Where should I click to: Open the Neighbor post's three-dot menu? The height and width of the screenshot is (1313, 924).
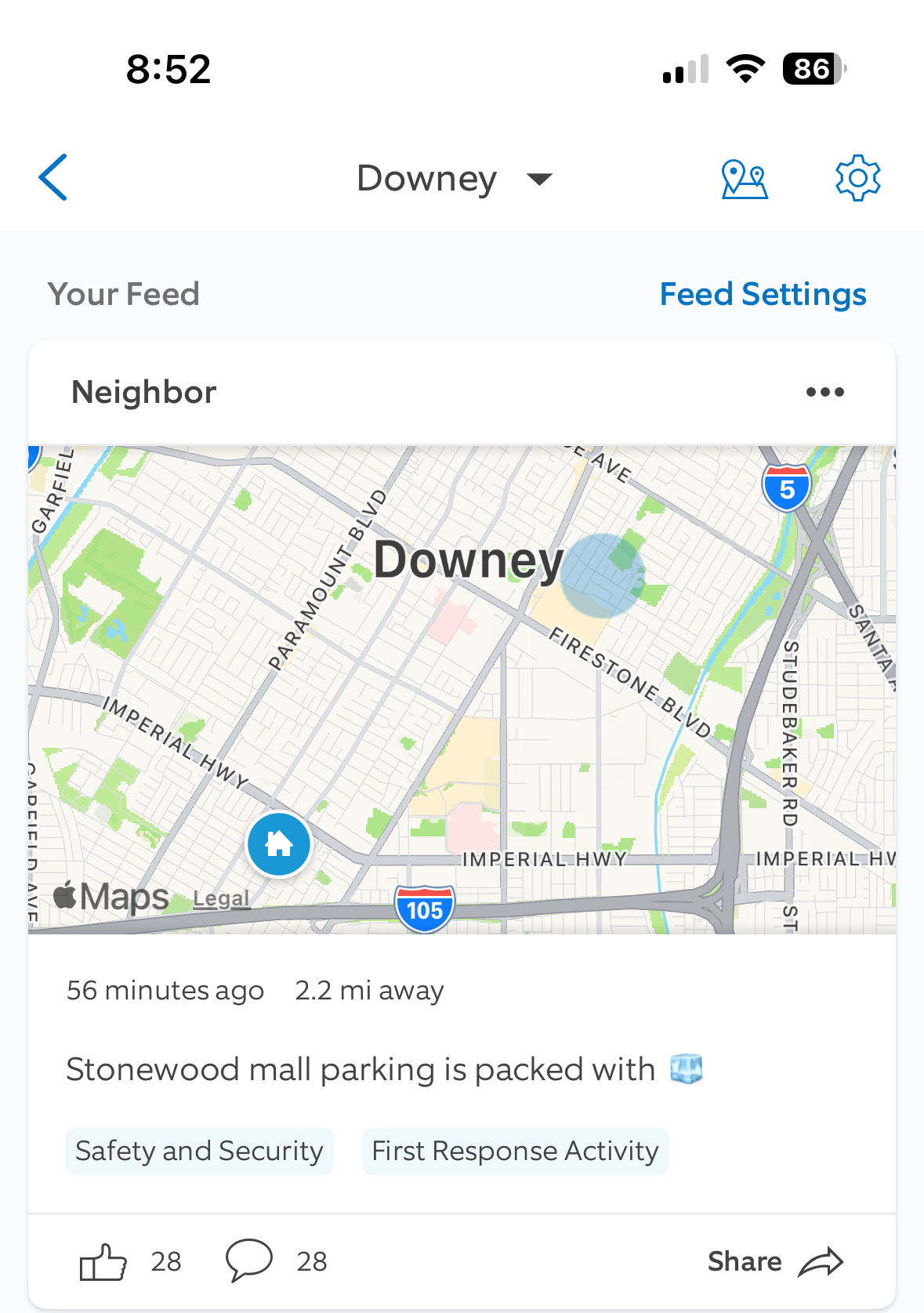pos(824,392)
